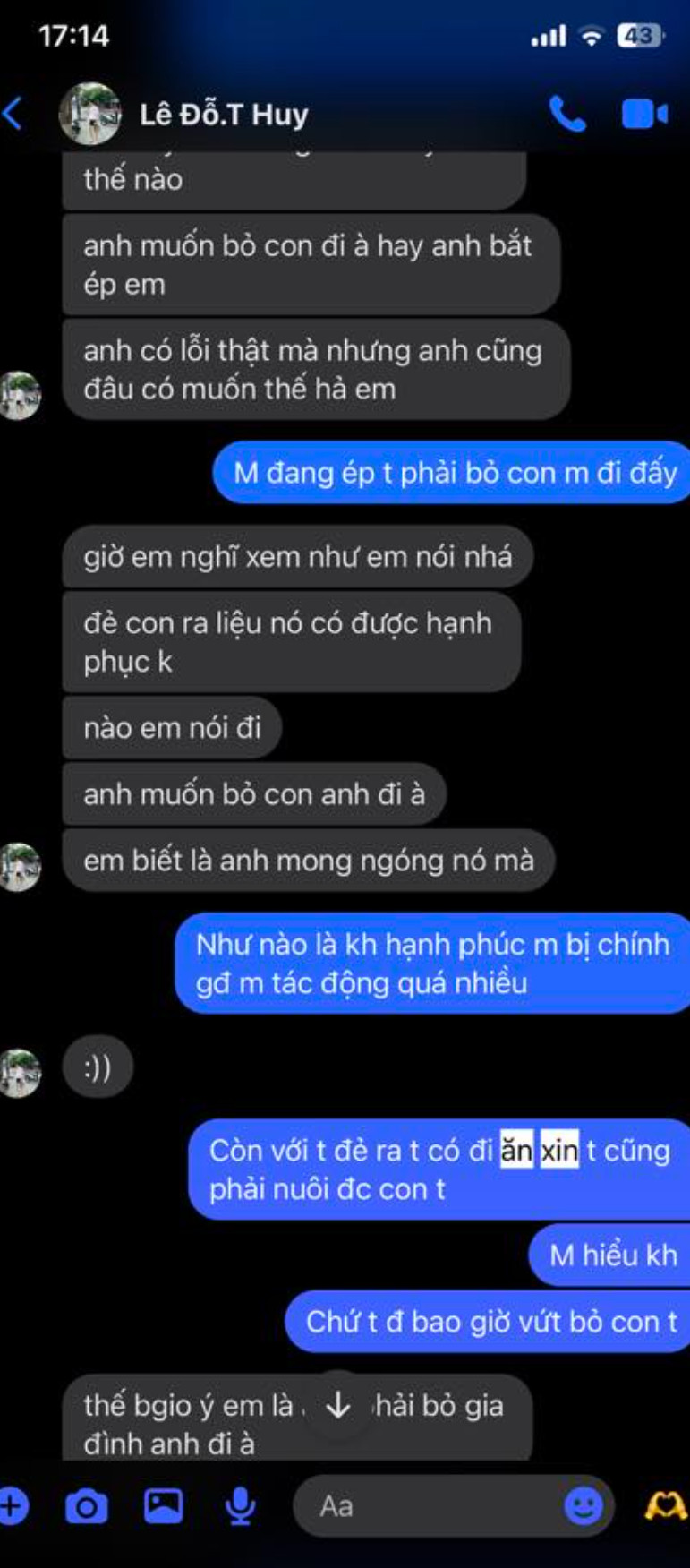
Task: Pick a photo from the gallery
Action: [164, 1506]
